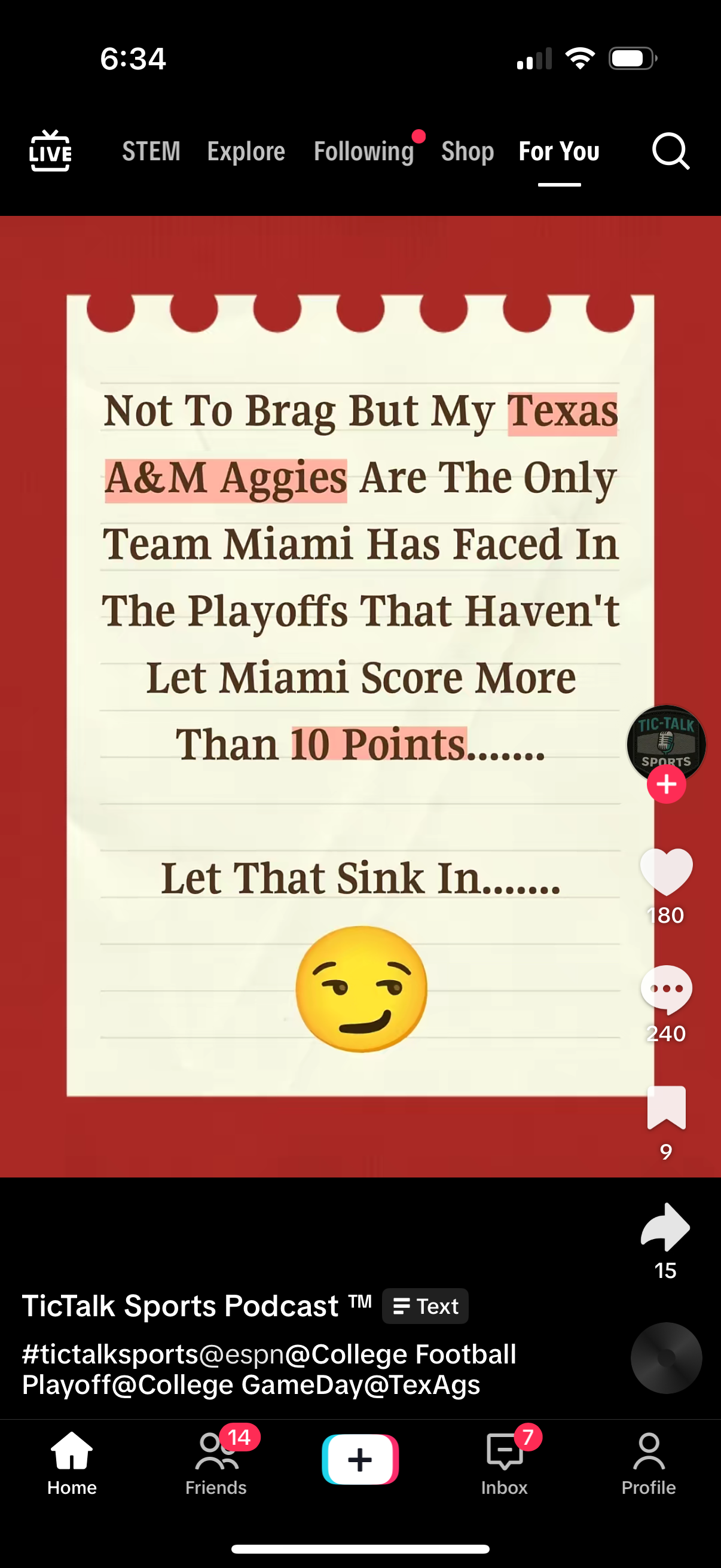Switch to the STEM tab
The width and height of the screenshot is (721, 1568).
point(151,151)
